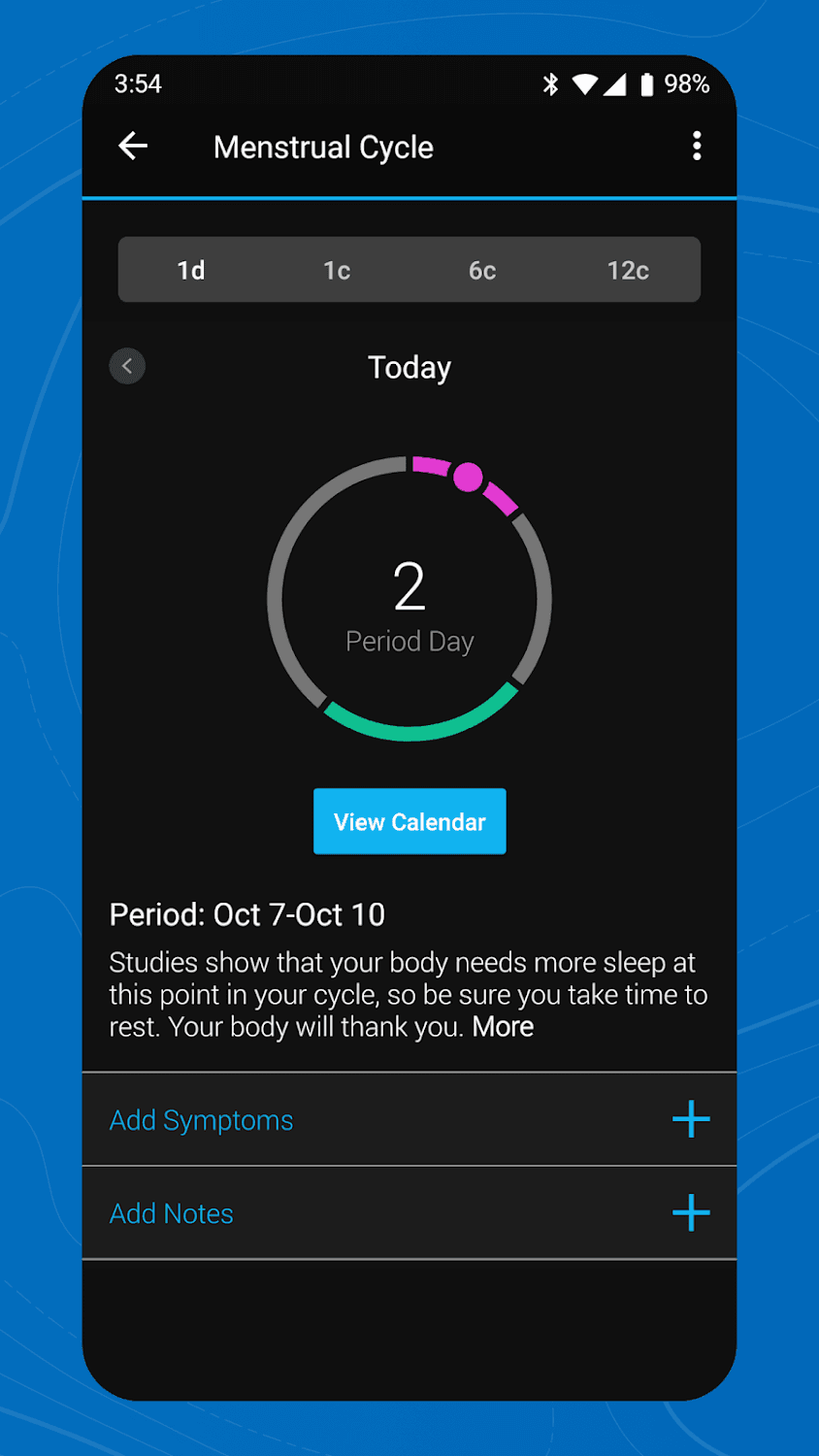Select the 1d view tab

(x=191, y=270)
